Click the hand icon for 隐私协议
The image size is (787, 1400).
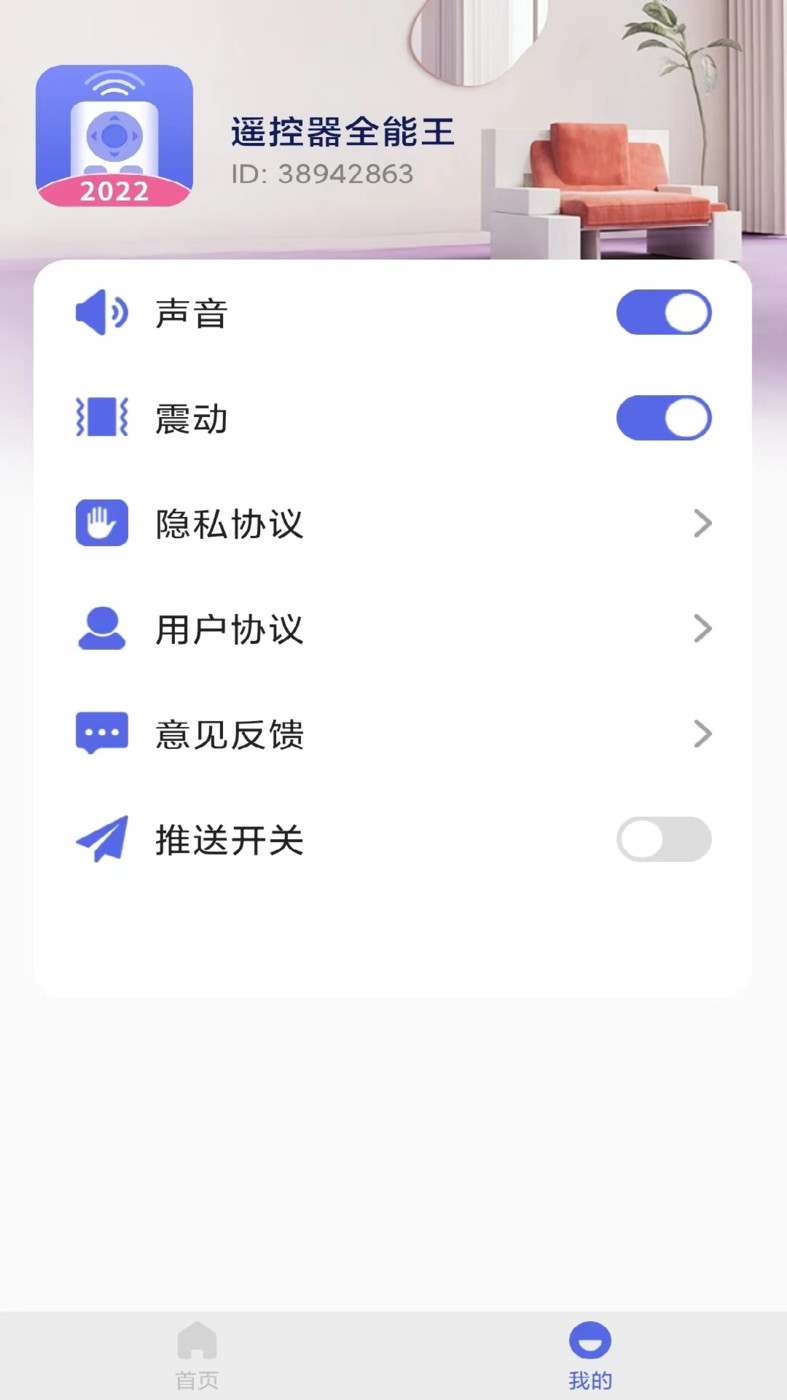pyautogui.click(x=100, y=523)
